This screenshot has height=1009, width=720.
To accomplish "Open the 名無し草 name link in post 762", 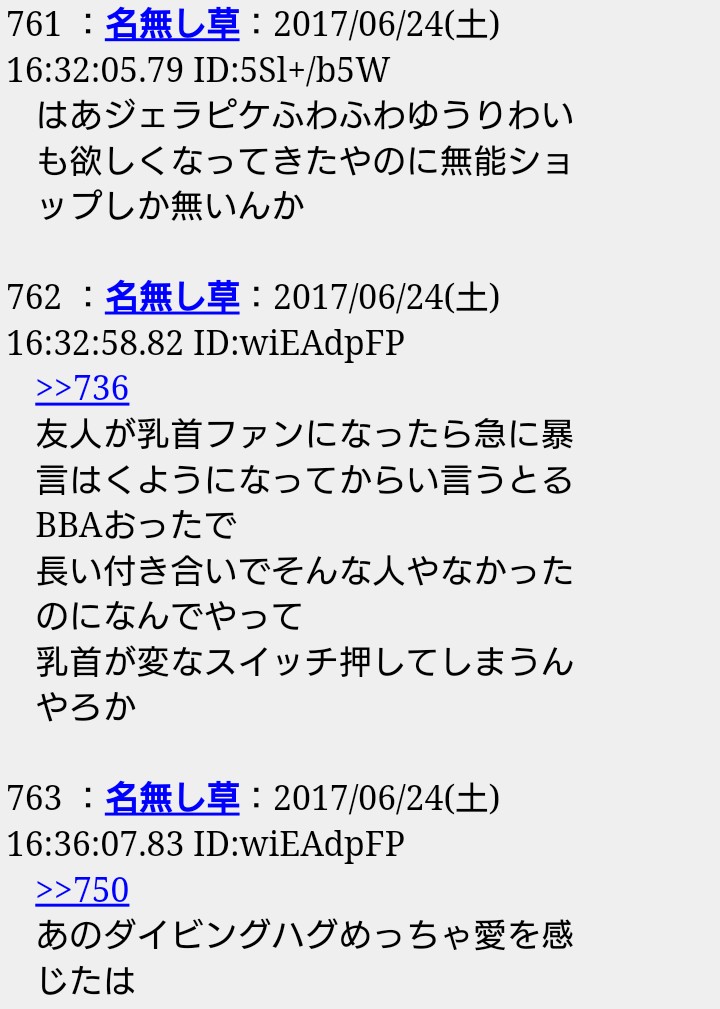I will pyautogui.click(x=172, y=297).
